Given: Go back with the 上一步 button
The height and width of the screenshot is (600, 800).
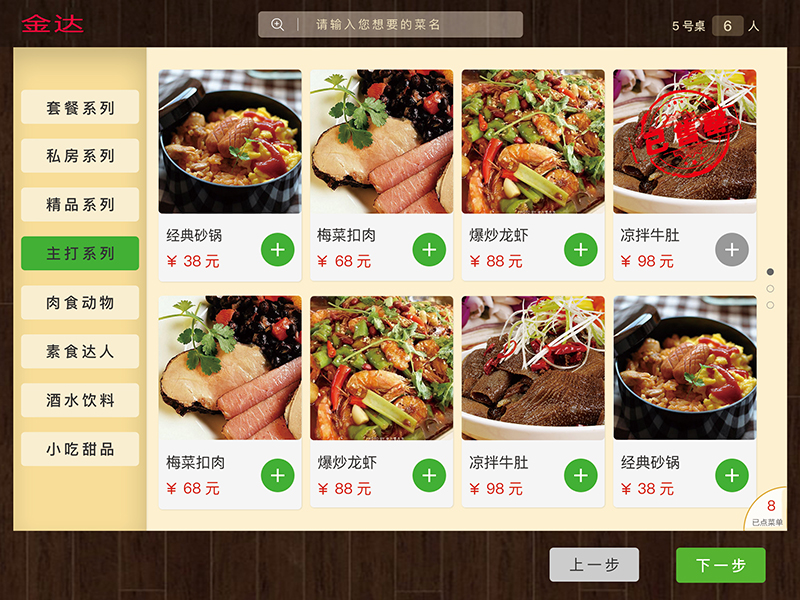Looking at the screenshot, I should pos(594,565).
